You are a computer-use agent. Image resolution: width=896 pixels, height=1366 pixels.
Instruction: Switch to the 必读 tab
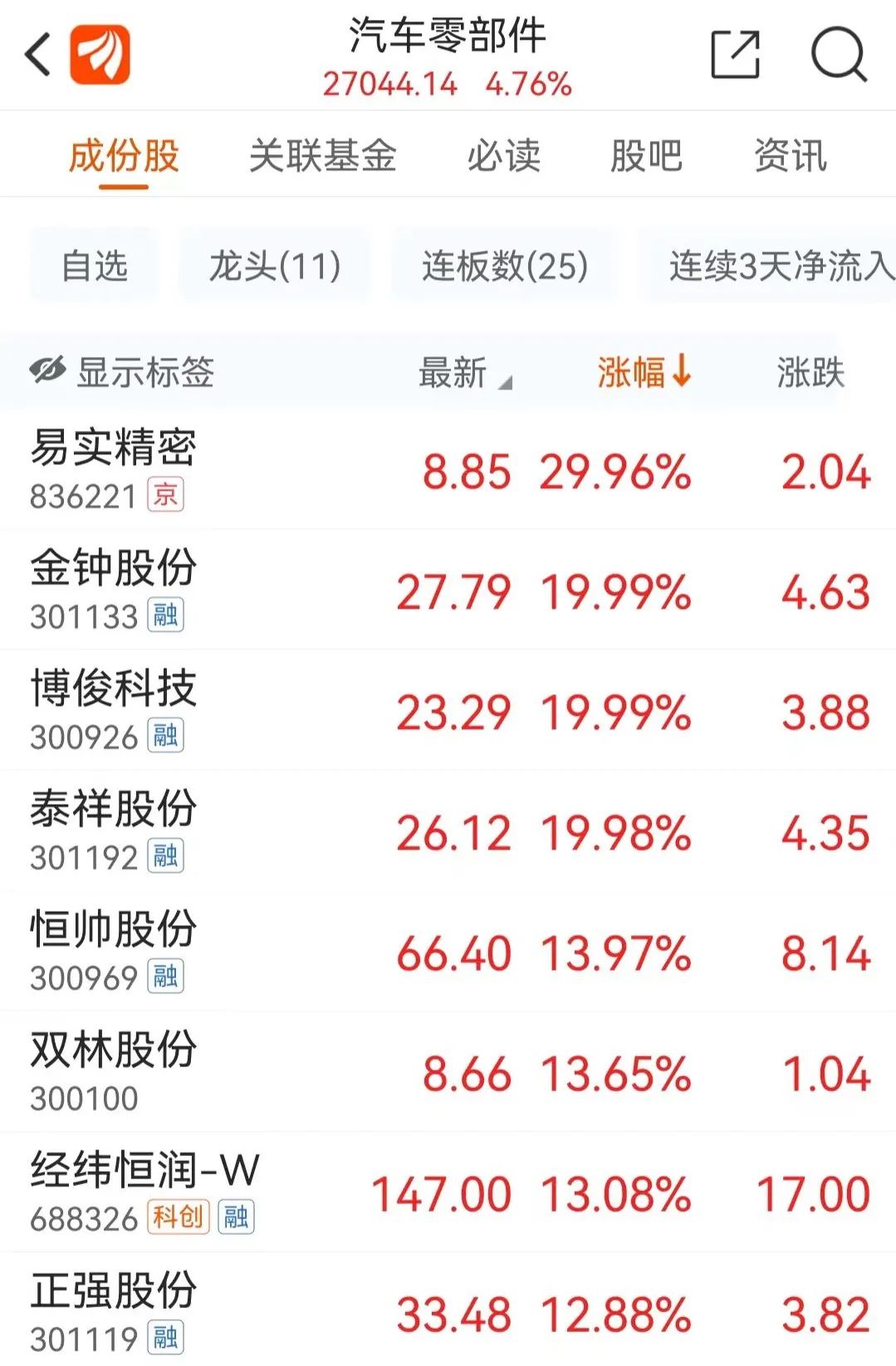[x=504, y=155]
